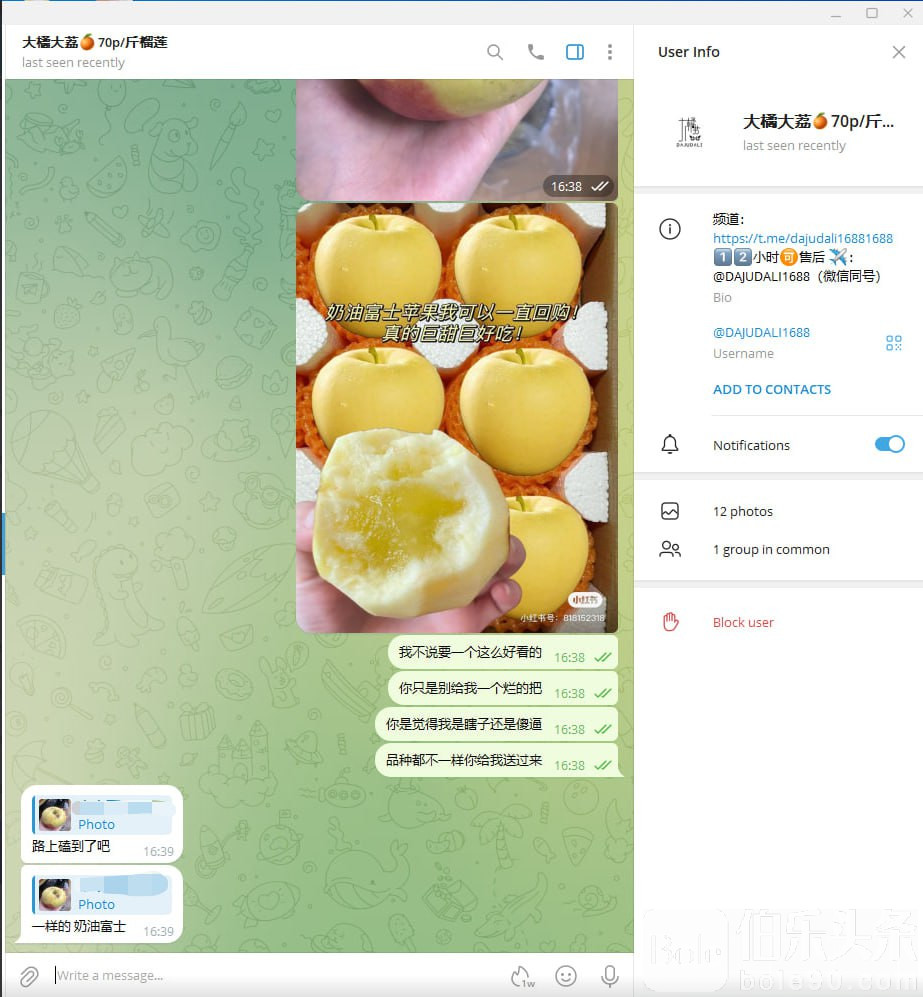Open the 12 photos shared media
Image resolution: width=923 pixels, height=997 pixels.
[x=742, y=511]
